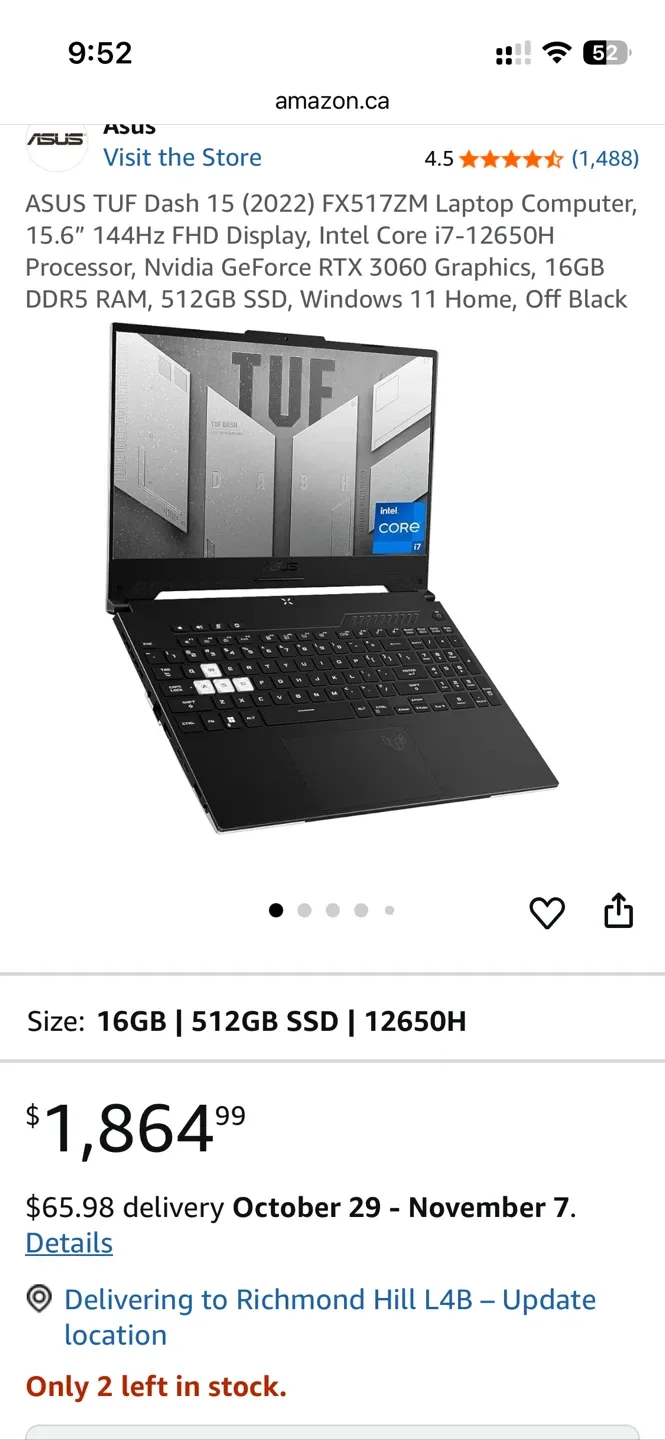Viewport: 665px width, 1440px height.
Task: Tap the amazon.ca address bar
Action: click(x=332, y=101)
